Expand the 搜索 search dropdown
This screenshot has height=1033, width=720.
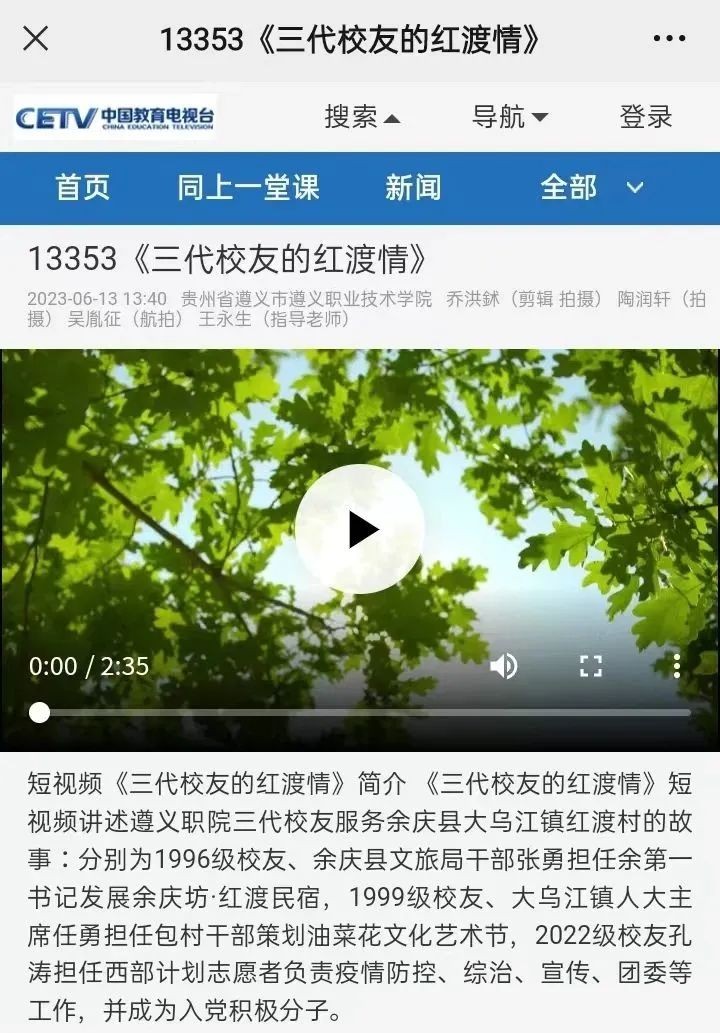click(x=361, y=117)
